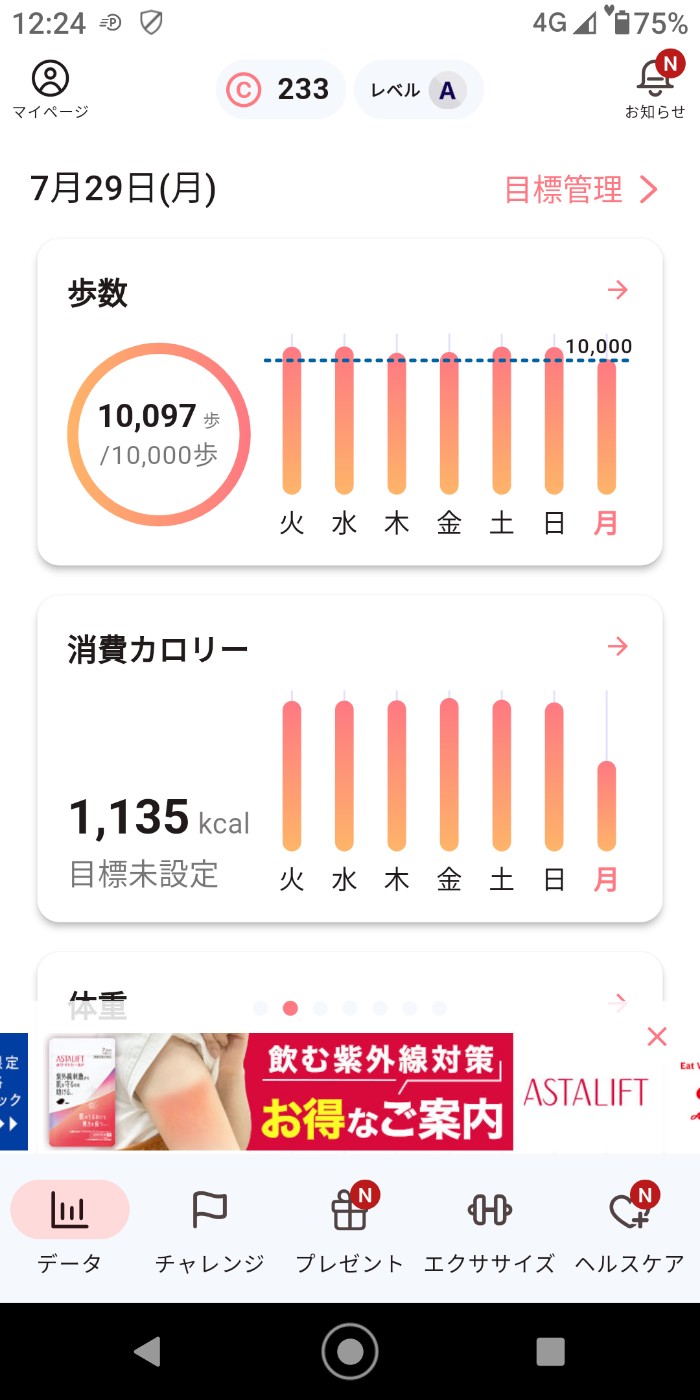This screenshot has width=700, height=1400.
Task: Switch to the チャレンジ tab
Action: click(x=210, y=1228)
